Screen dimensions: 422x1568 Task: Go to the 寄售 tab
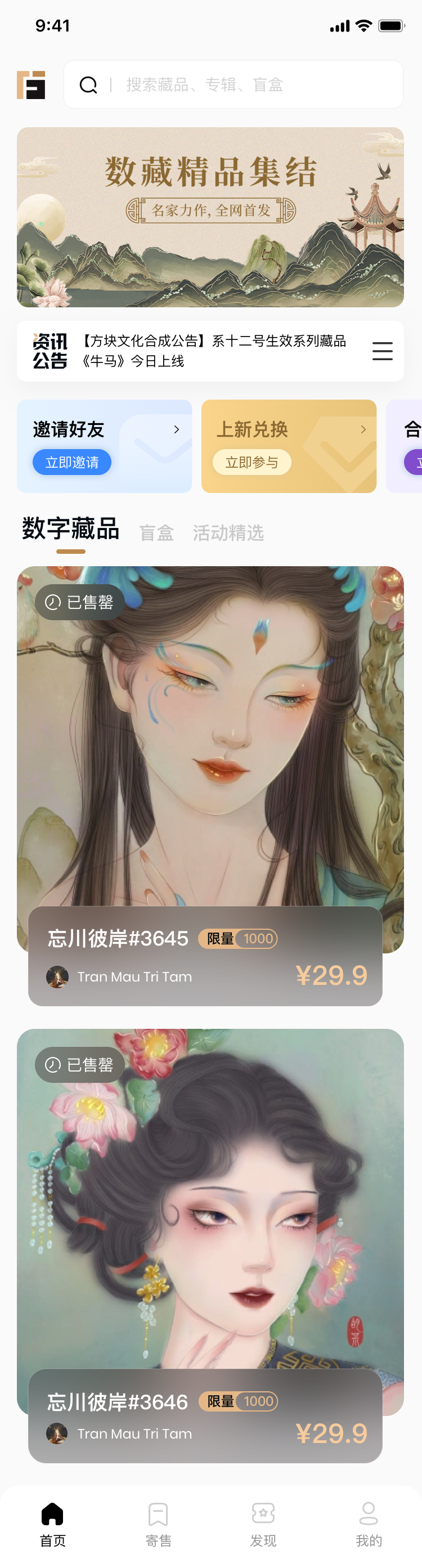click(x=158, y=1524)
